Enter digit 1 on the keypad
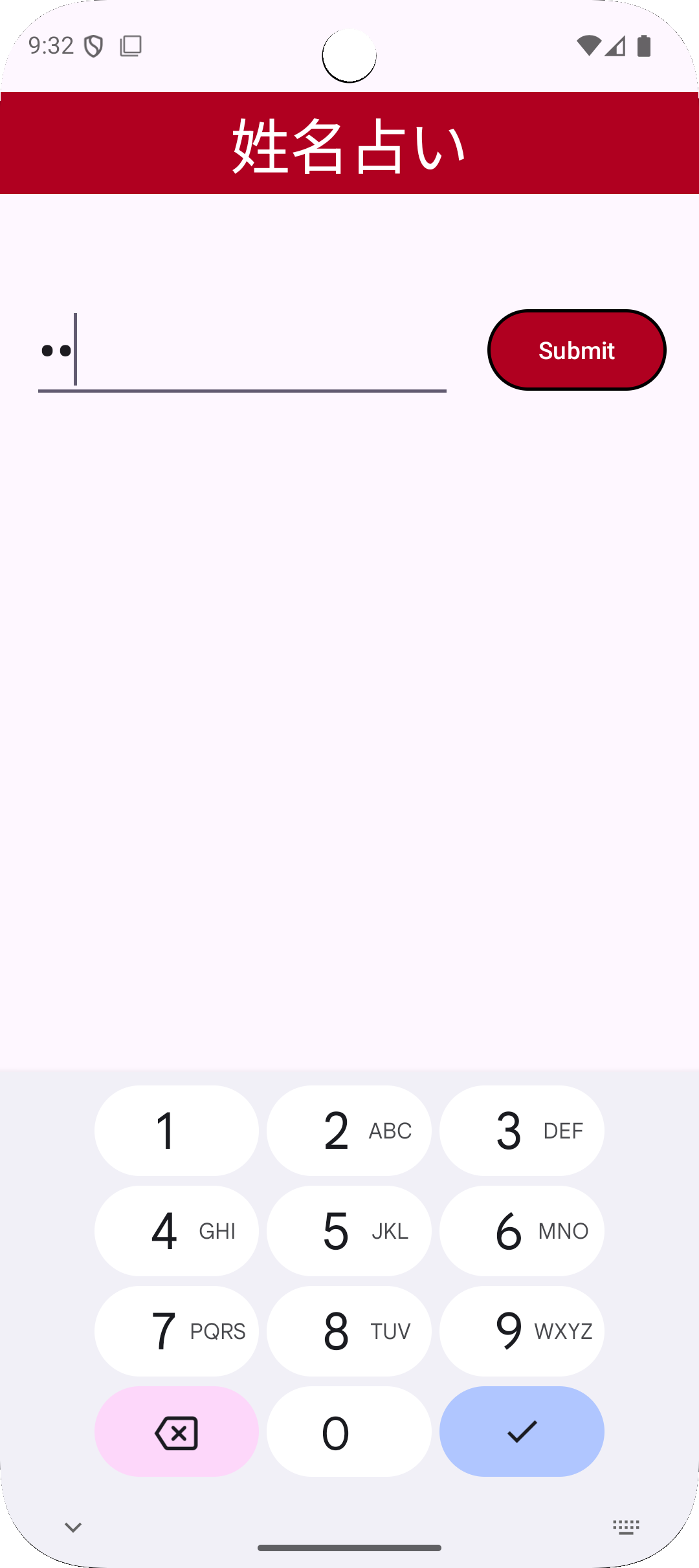Screen dimensions: 699x1568 (177, 1131)
